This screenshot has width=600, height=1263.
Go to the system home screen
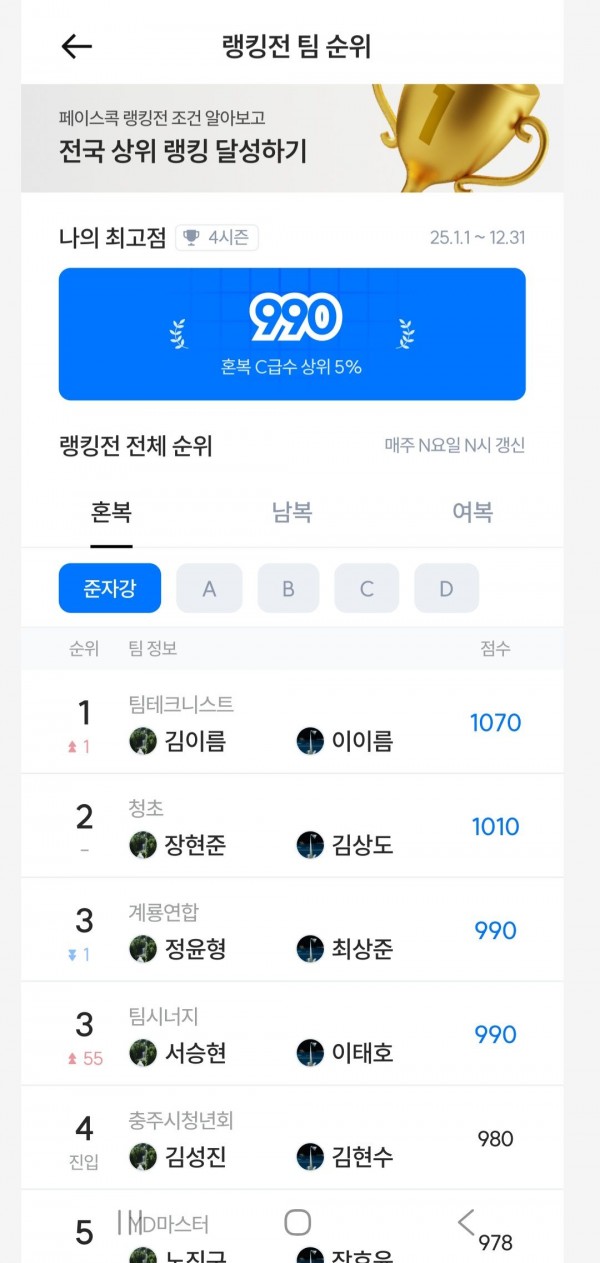[298, 1222]
